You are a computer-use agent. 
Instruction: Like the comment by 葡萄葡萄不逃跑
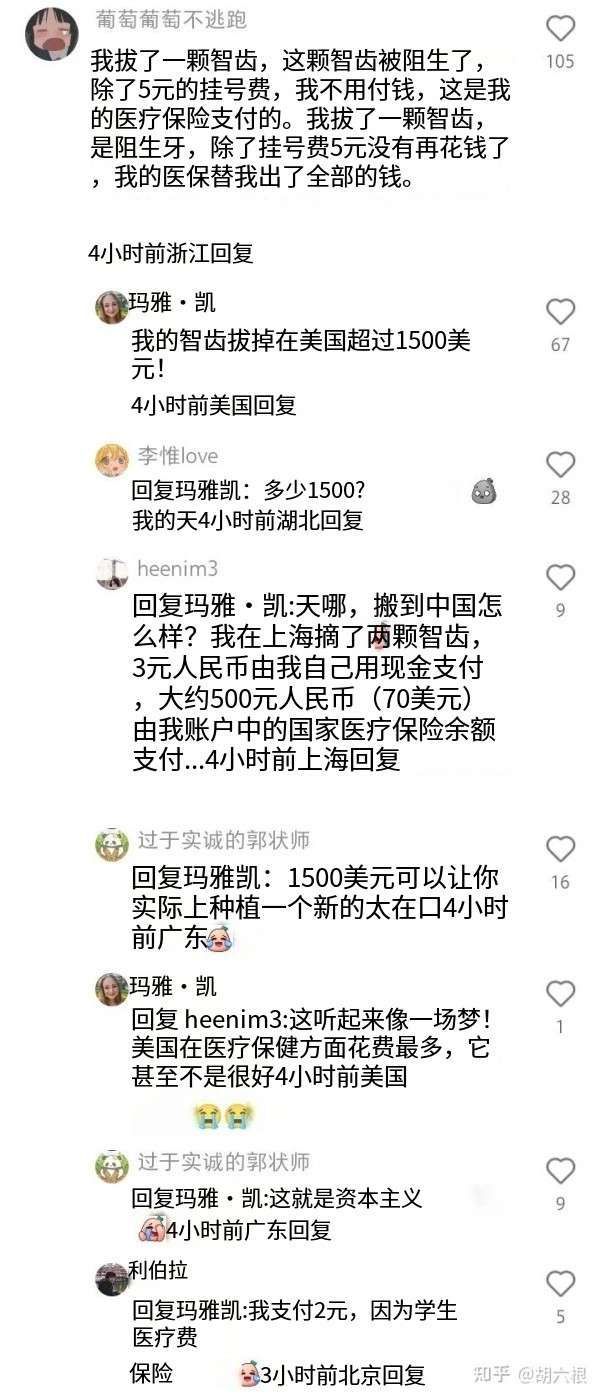point(560,28)
